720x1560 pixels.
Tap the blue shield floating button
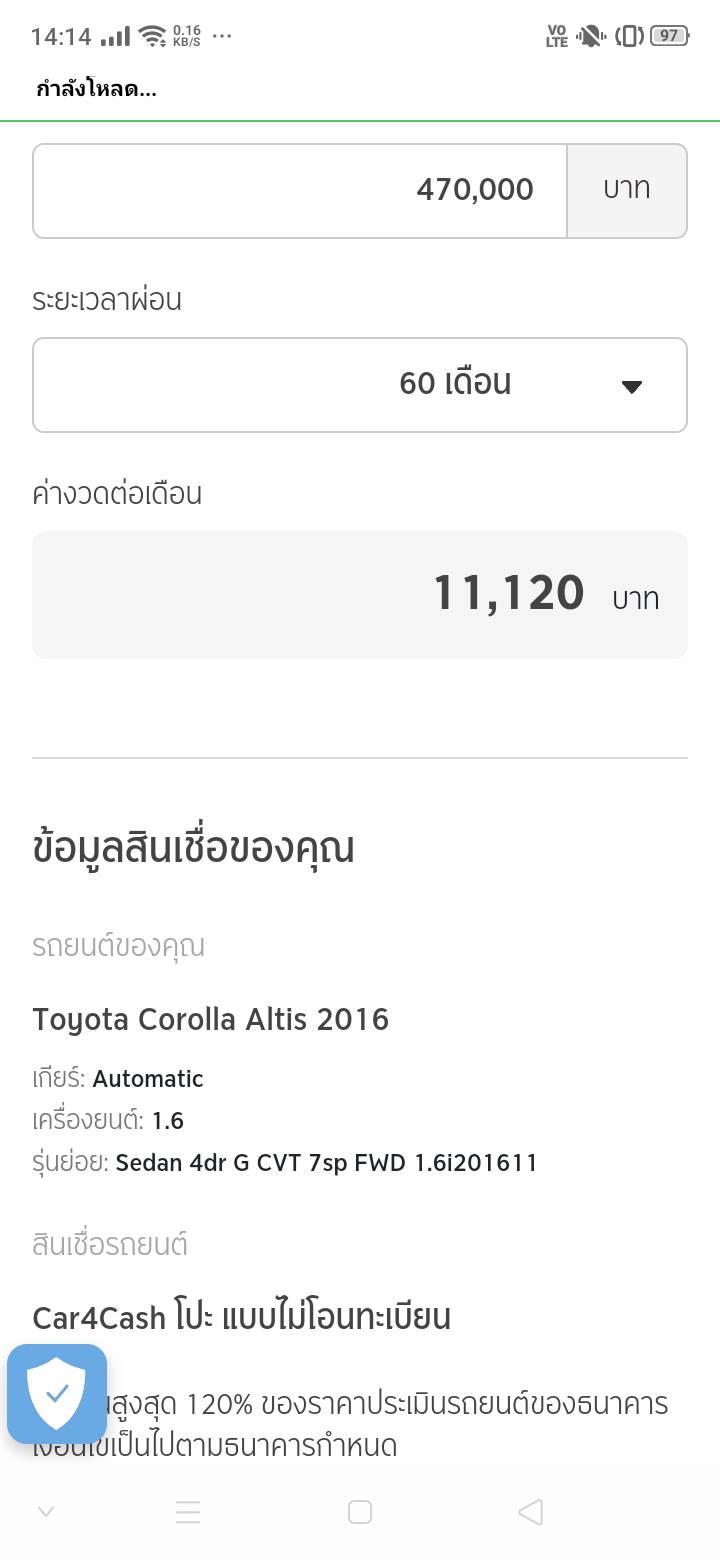point(57,1394)
